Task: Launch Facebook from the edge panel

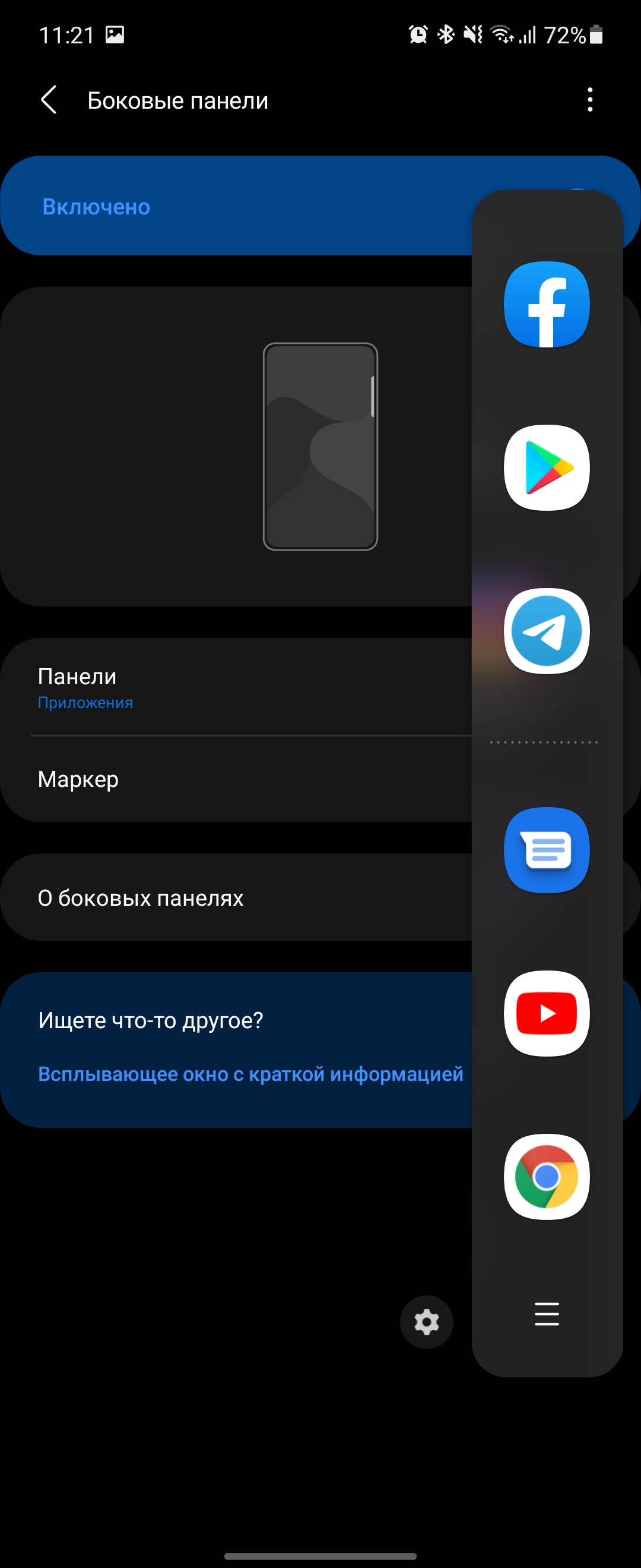Action: coord(546,304)
